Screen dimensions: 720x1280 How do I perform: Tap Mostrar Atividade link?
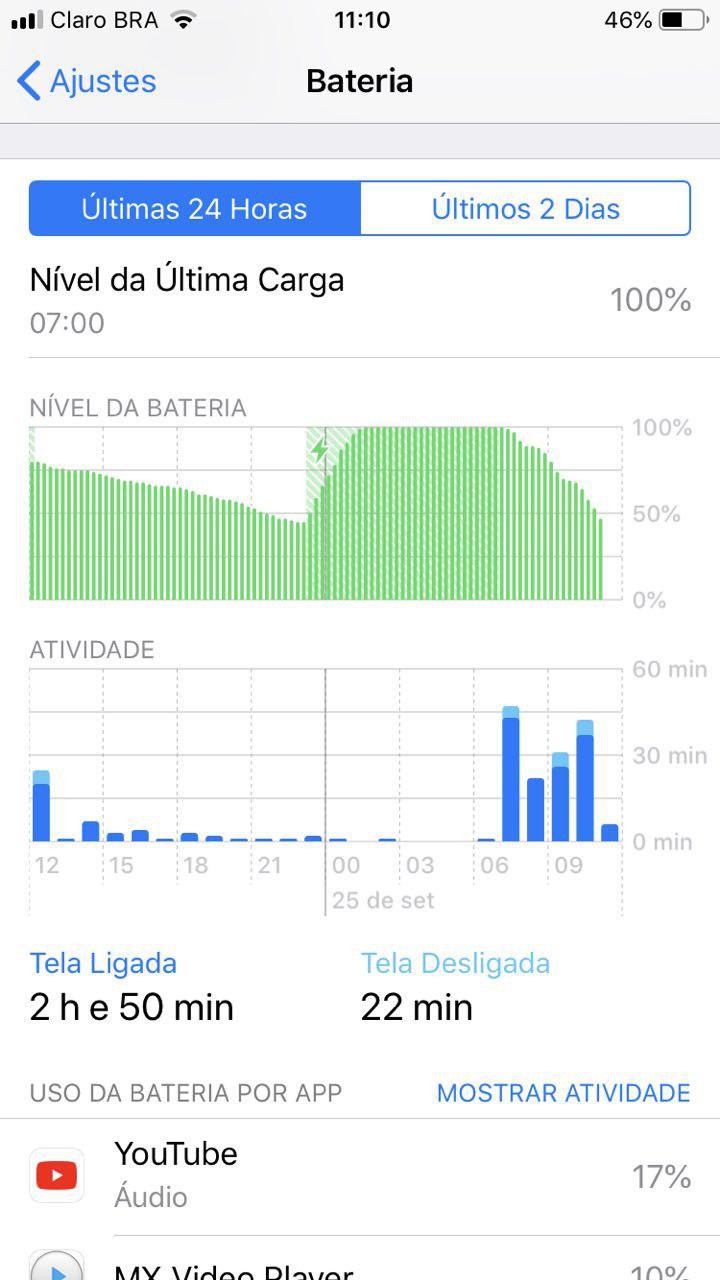(563, 1093)
